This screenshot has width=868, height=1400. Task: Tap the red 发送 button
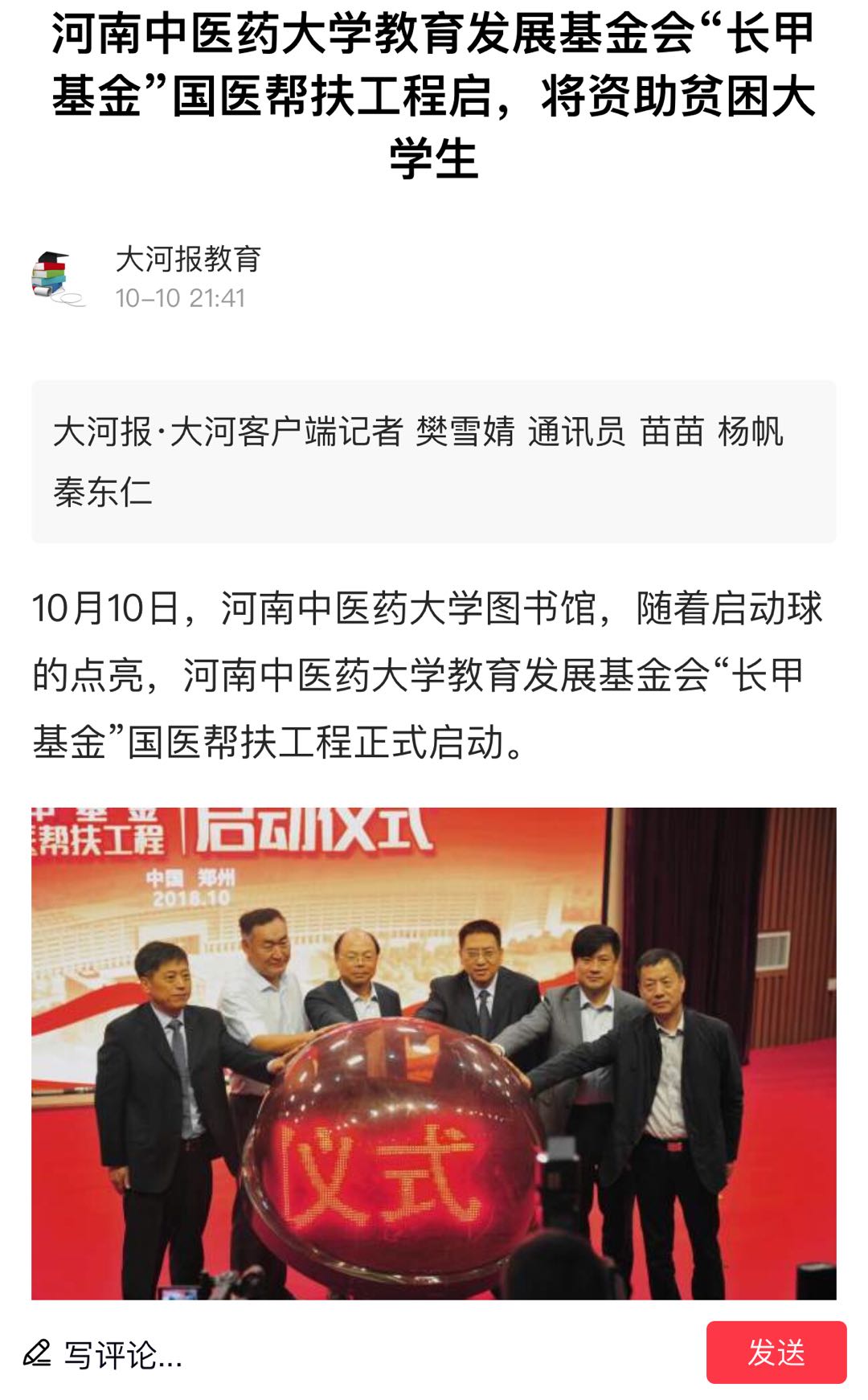[776, 1353]
